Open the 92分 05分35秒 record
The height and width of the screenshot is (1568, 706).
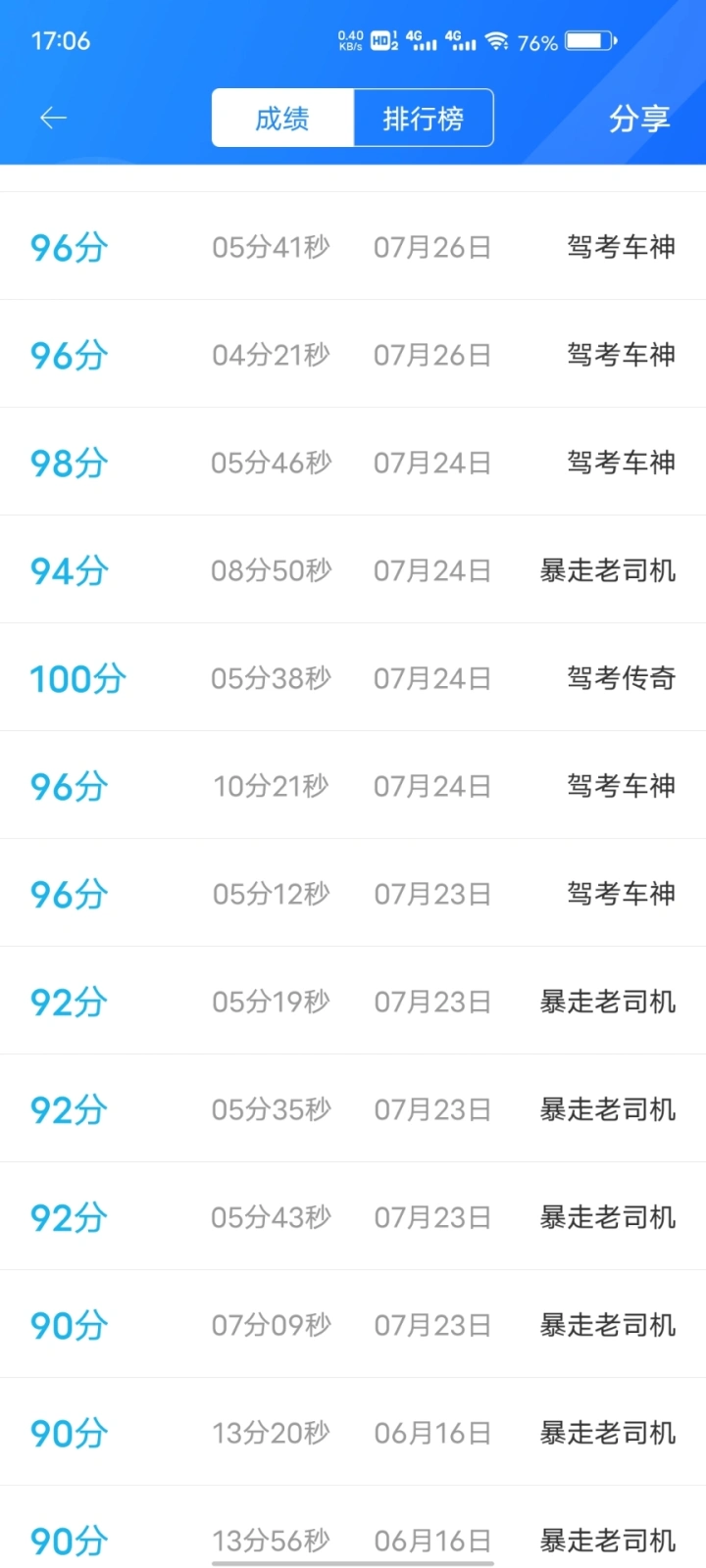coord(353,1108)
